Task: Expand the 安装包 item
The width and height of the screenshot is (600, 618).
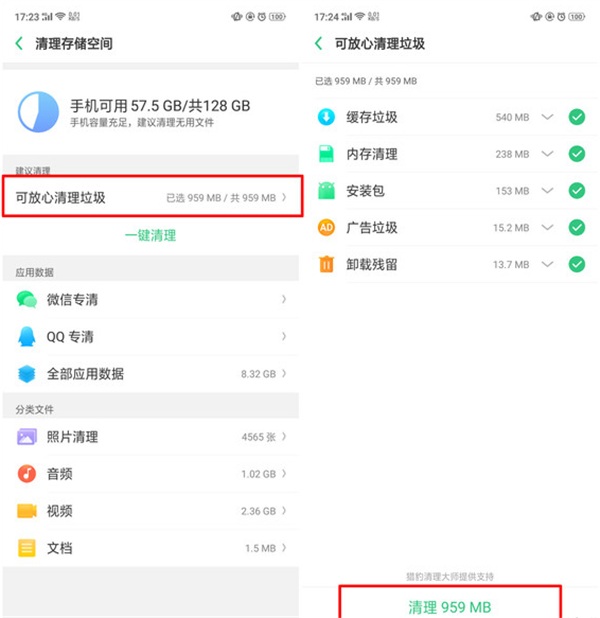Action: coord(547,191)
